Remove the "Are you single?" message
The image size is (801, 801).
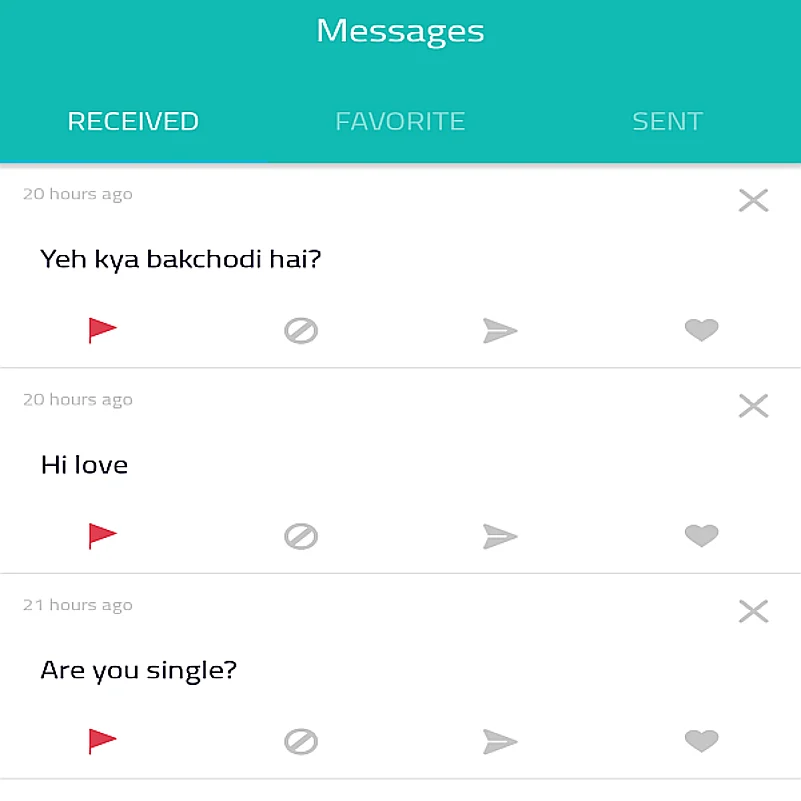tap(753, 611)
